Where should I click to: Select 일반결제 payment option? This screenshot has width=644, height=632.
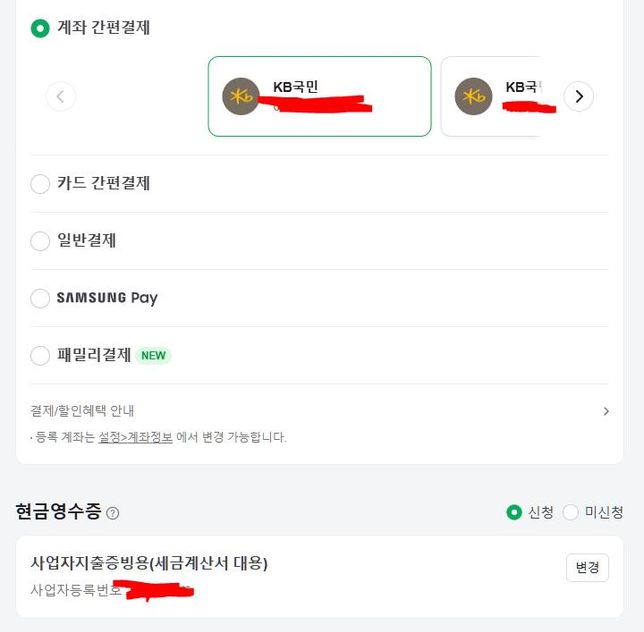(40, 241)
